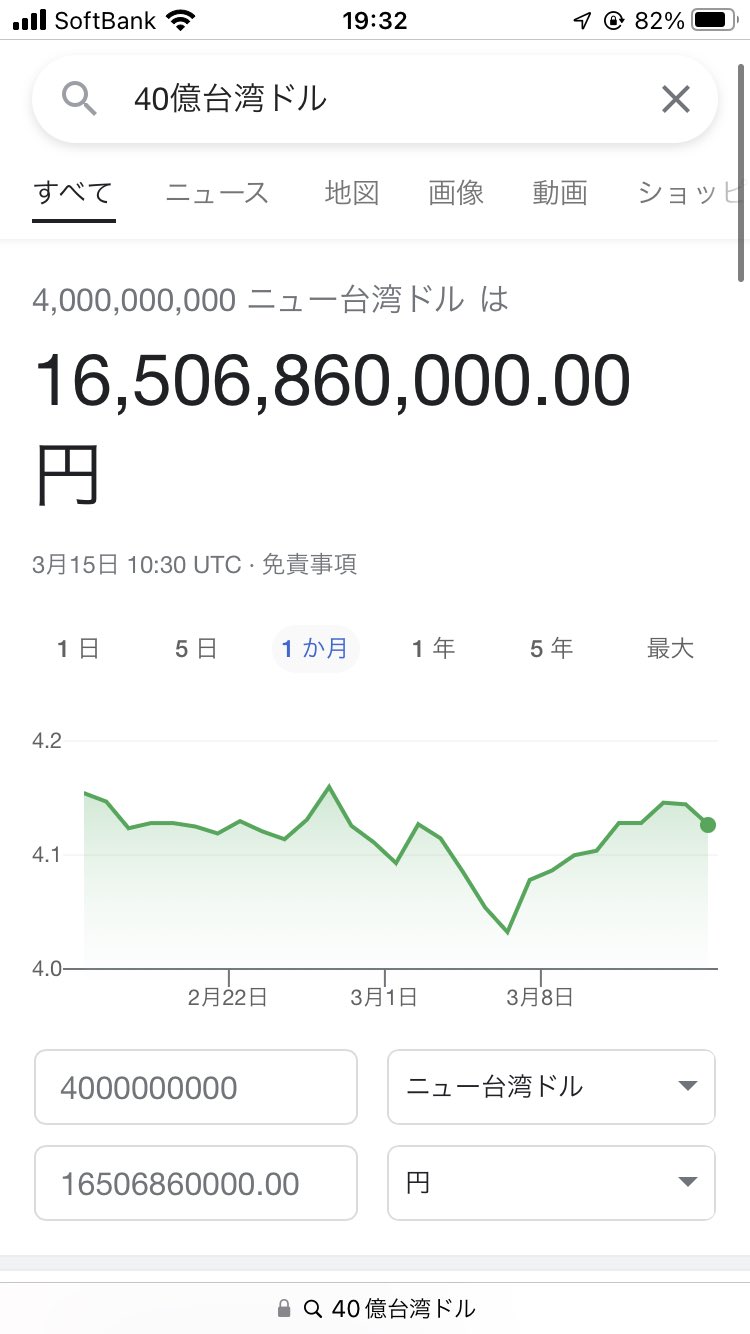Select the 1か月 chart range
Screen dimensions: 750x1334
pyautogui.click(x=315, y=649)
